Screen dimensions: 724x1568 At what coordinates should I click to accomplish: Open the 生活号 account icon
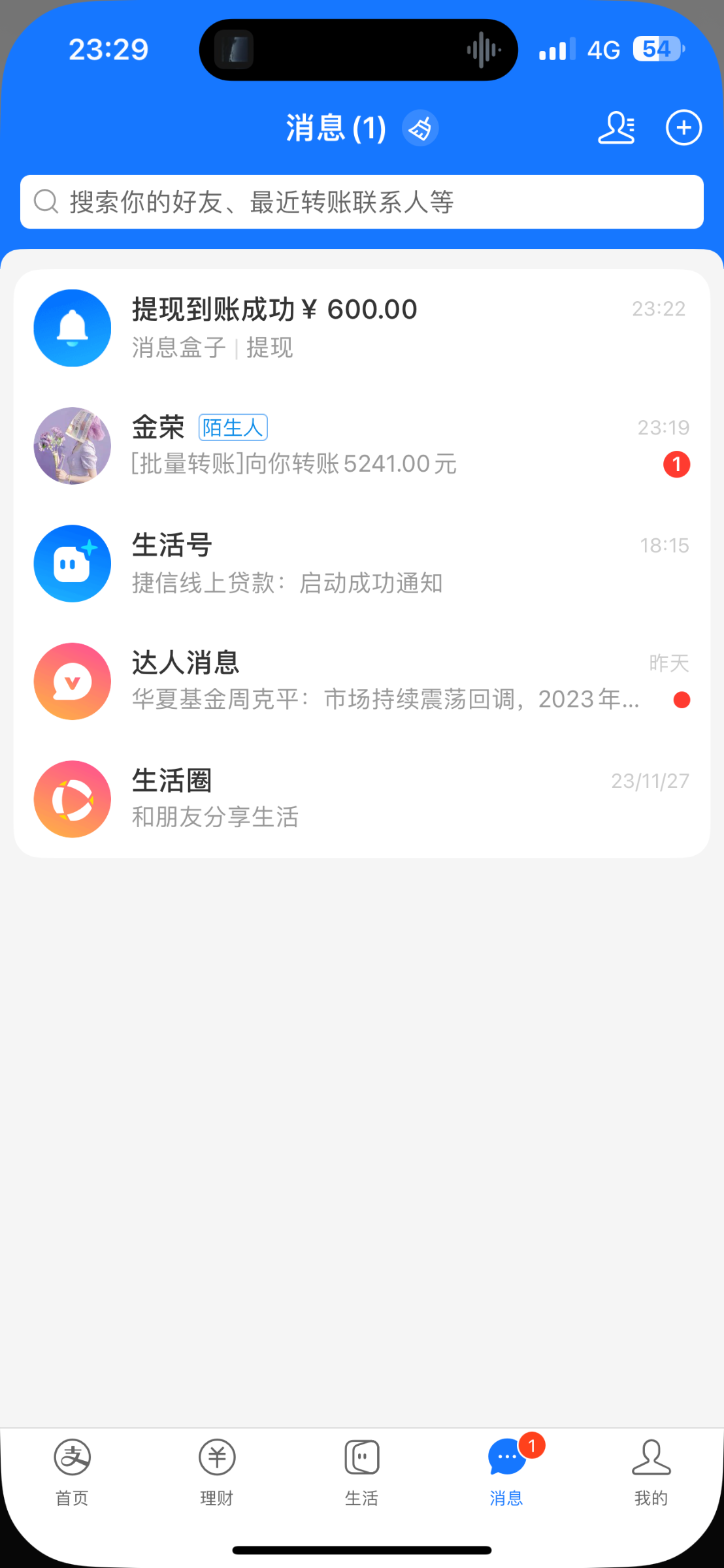(71, 563)
